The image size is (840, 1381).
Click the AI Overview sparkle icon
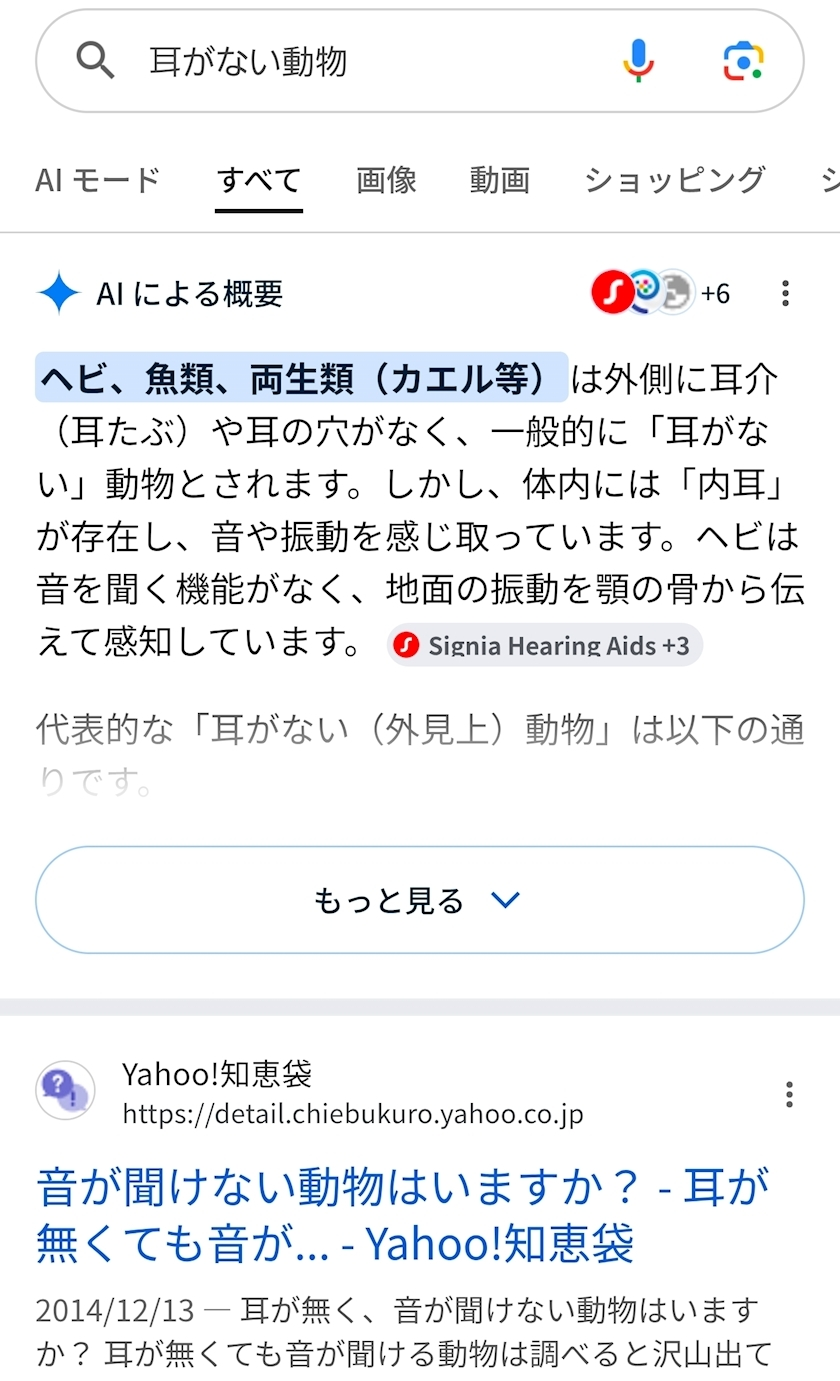pos(58,293)
